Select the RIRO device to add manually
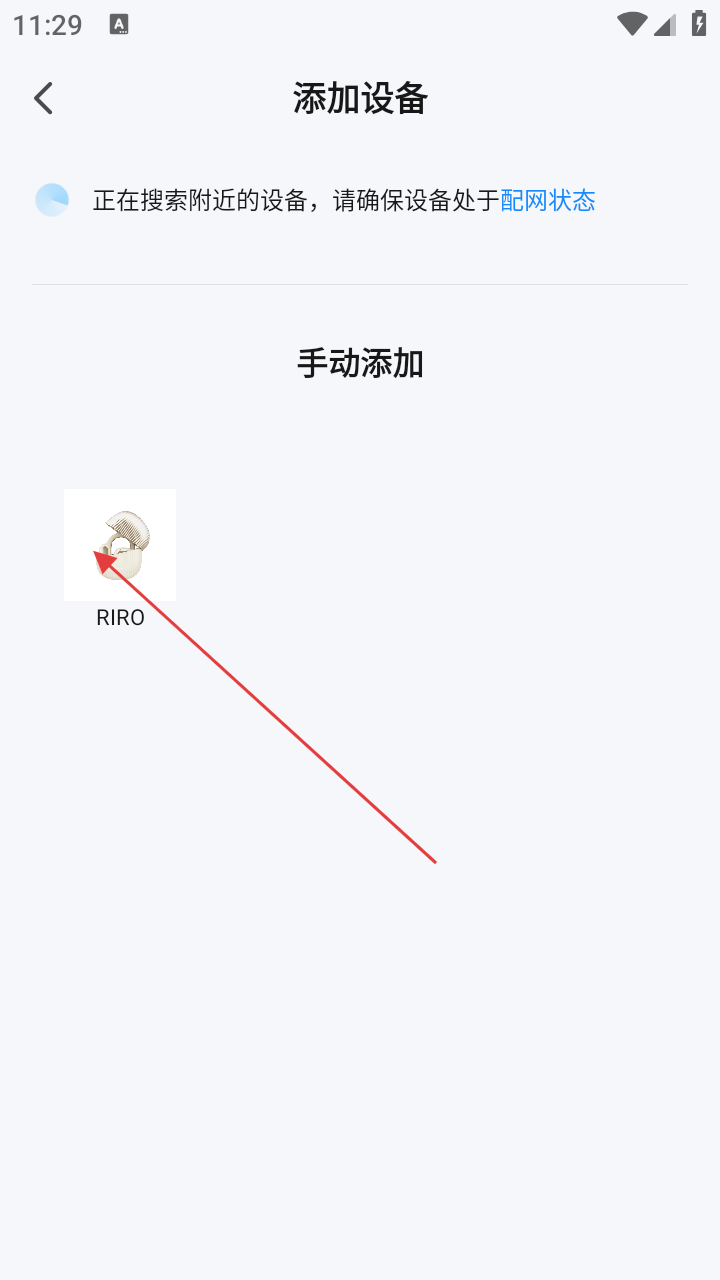The height and width of the screenshot is (1280, 720). coord(120,546)
